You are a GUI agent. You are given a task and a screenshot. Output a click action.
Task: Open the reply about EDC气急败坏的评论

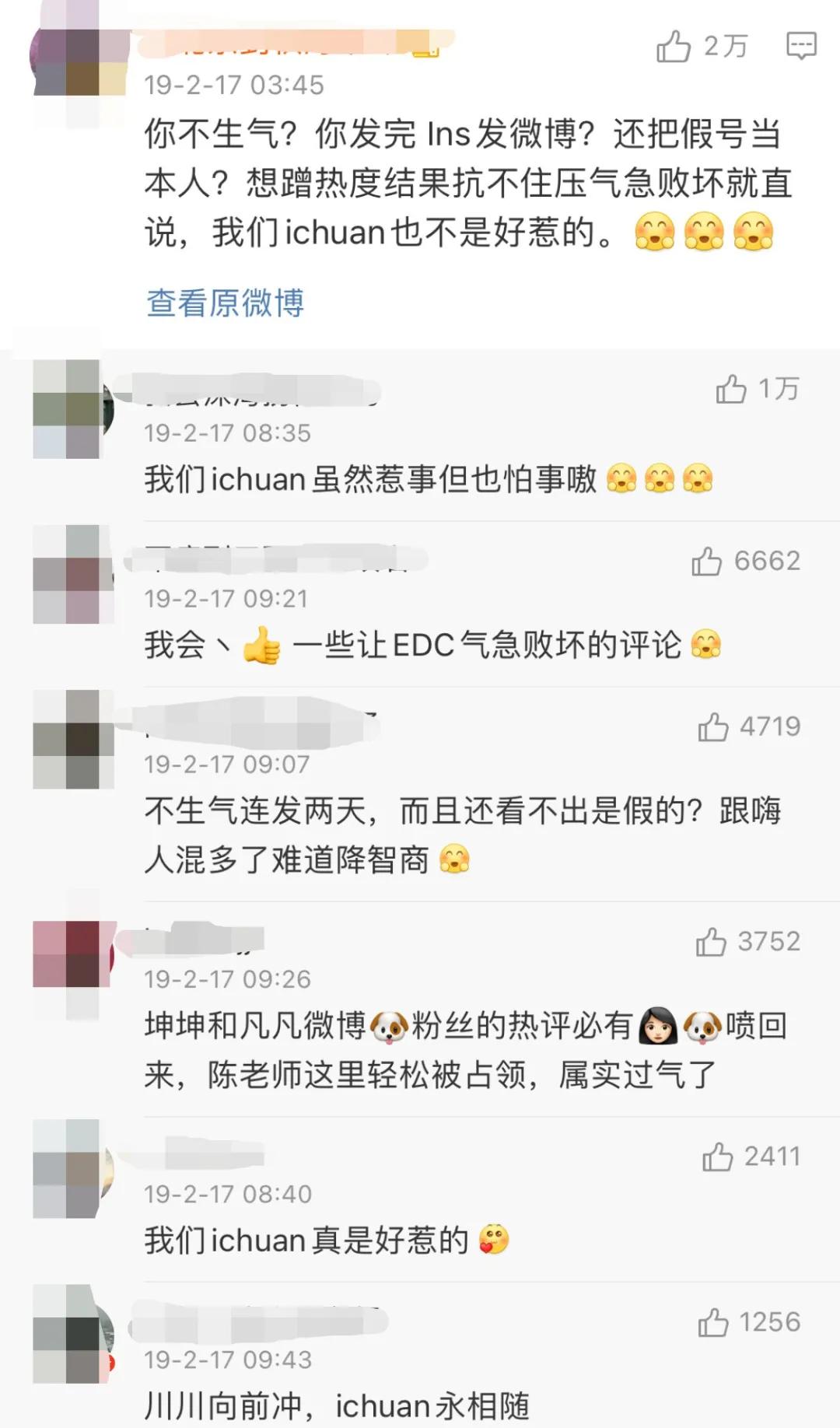432,646
